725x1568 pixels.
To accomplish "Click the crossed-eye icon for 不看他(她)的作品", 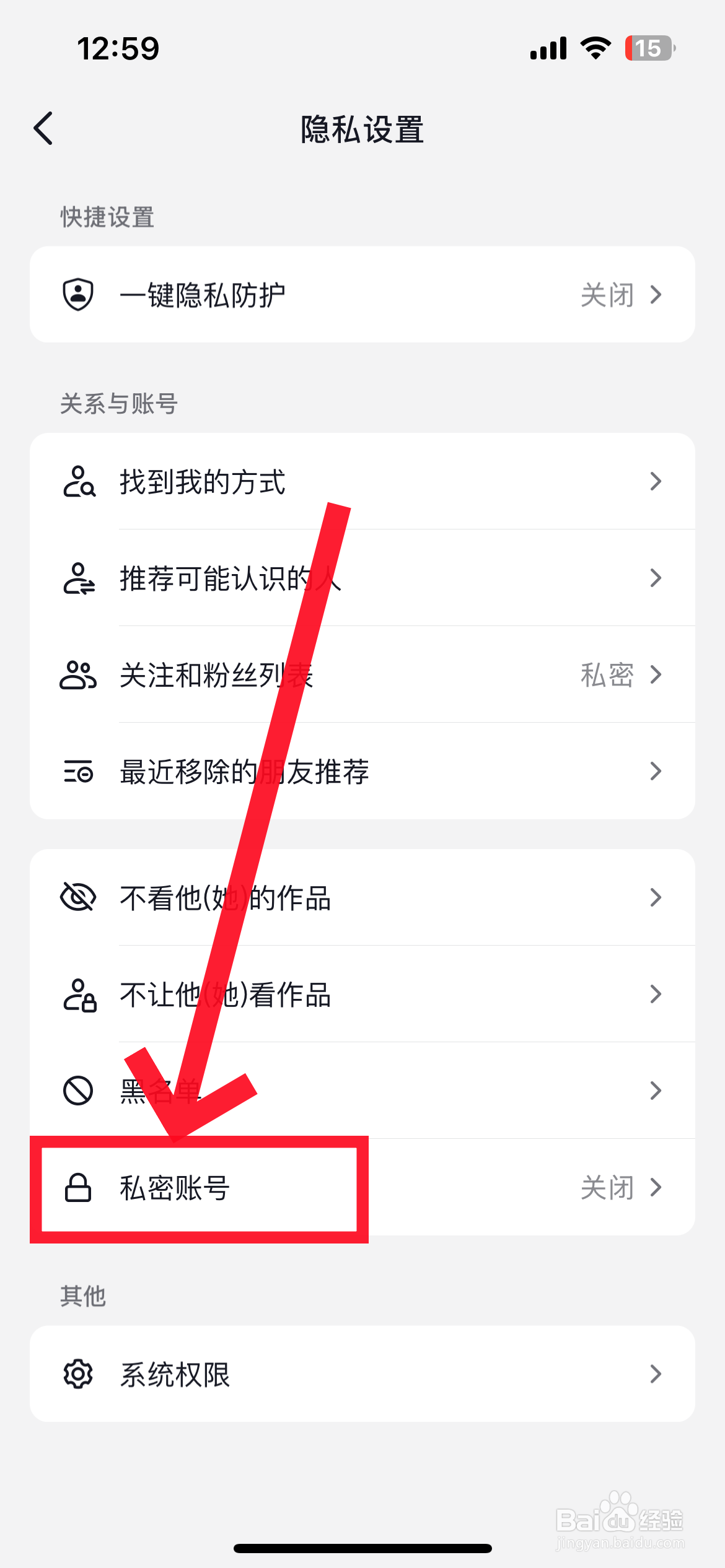I will click(x=78, y=897).
